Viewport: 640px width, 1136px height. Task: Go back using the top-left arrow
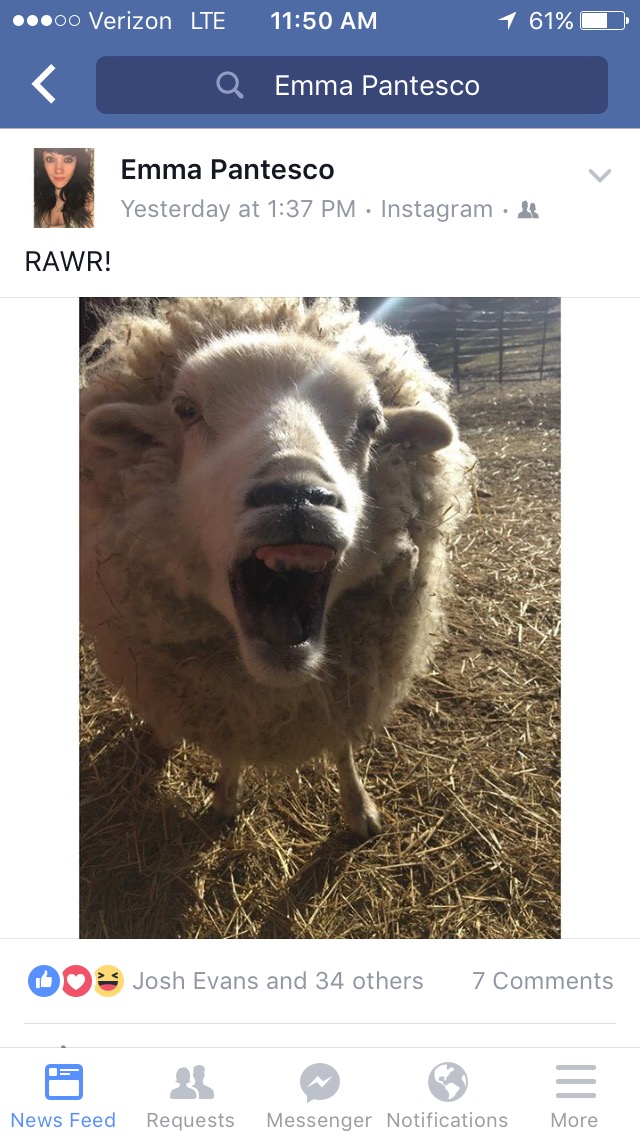point(43,84)
